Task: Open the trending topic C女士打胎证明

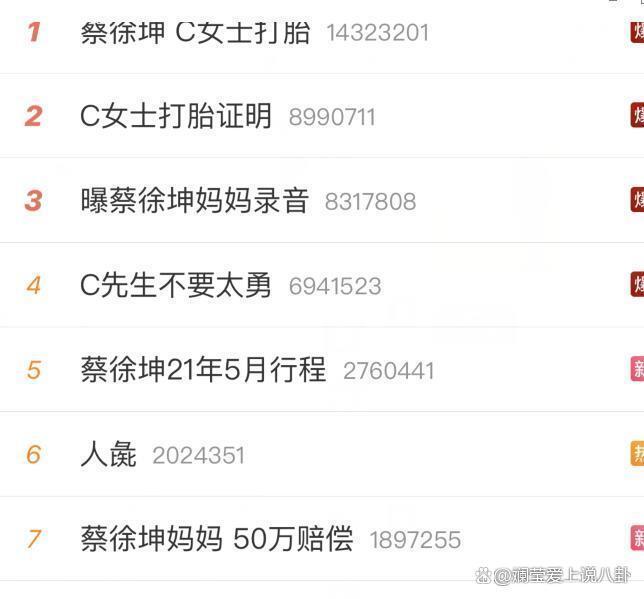Action: coord(176,116)
